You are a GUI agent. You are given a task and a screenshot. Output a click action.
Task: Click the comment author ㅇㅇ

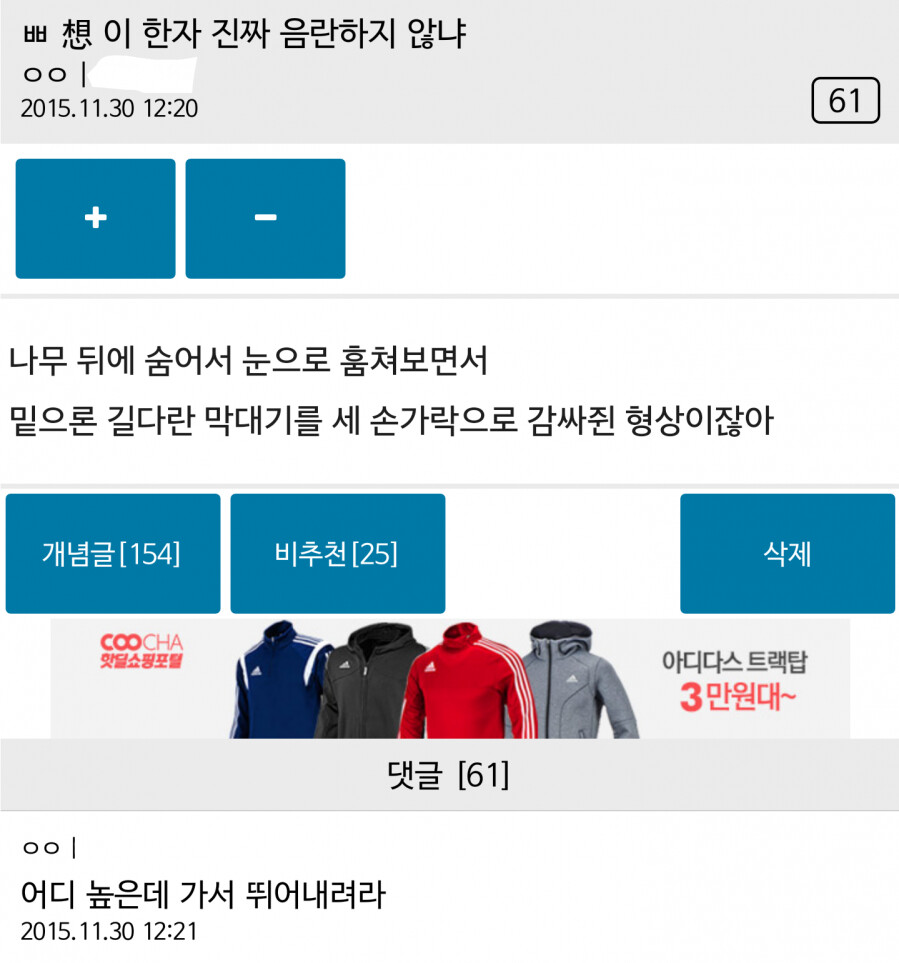click(x=37, y=845)
